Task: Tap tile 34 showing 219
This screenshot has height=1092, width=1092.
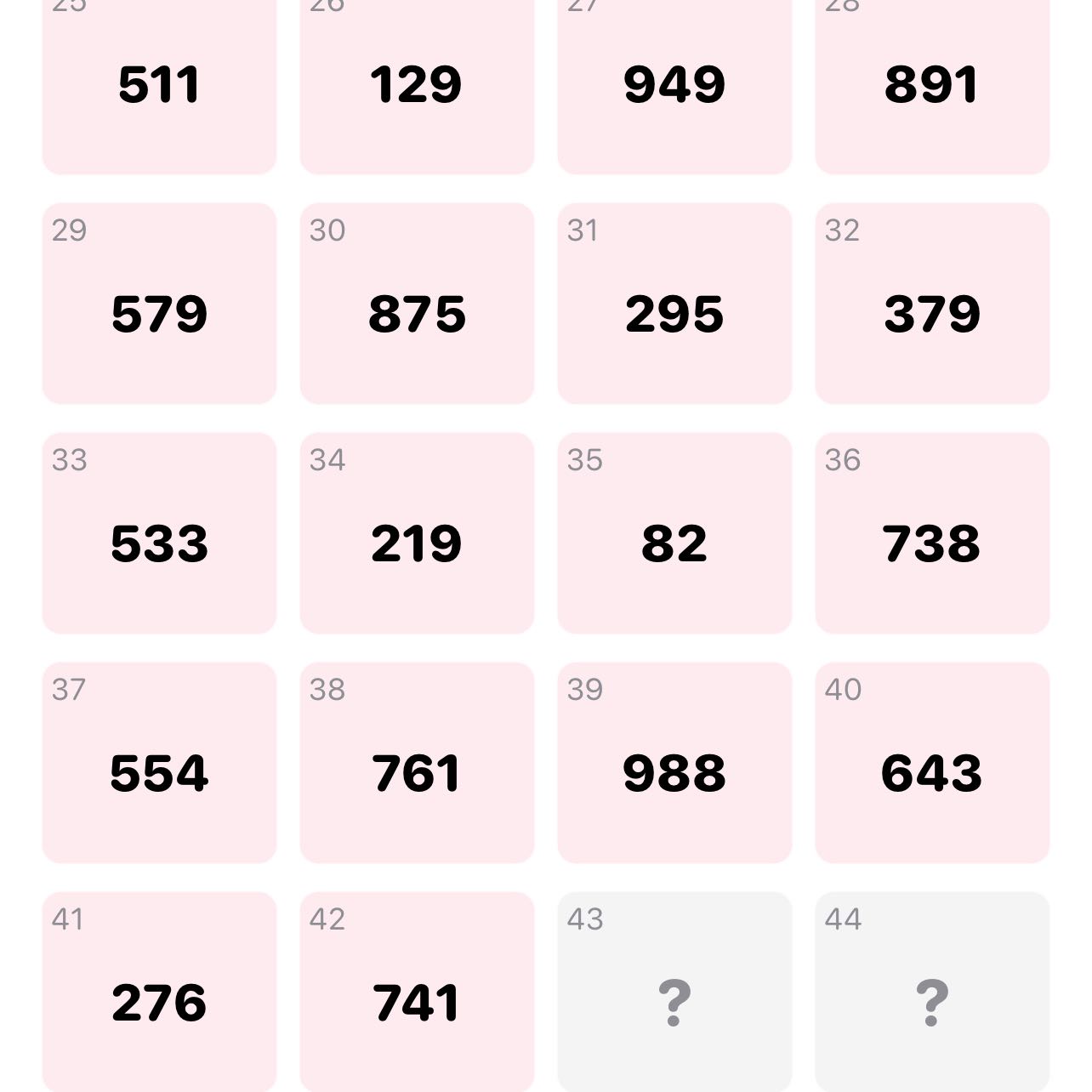Action: pos(417,533)
